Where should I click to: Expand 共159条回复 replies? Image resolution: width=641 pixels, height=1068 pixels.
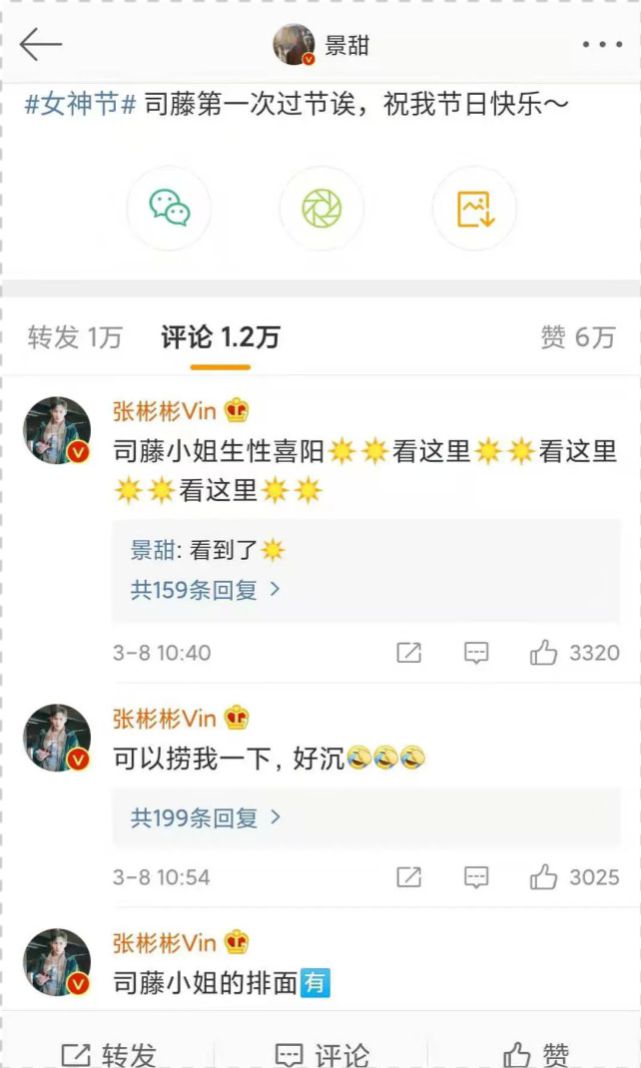205,590
